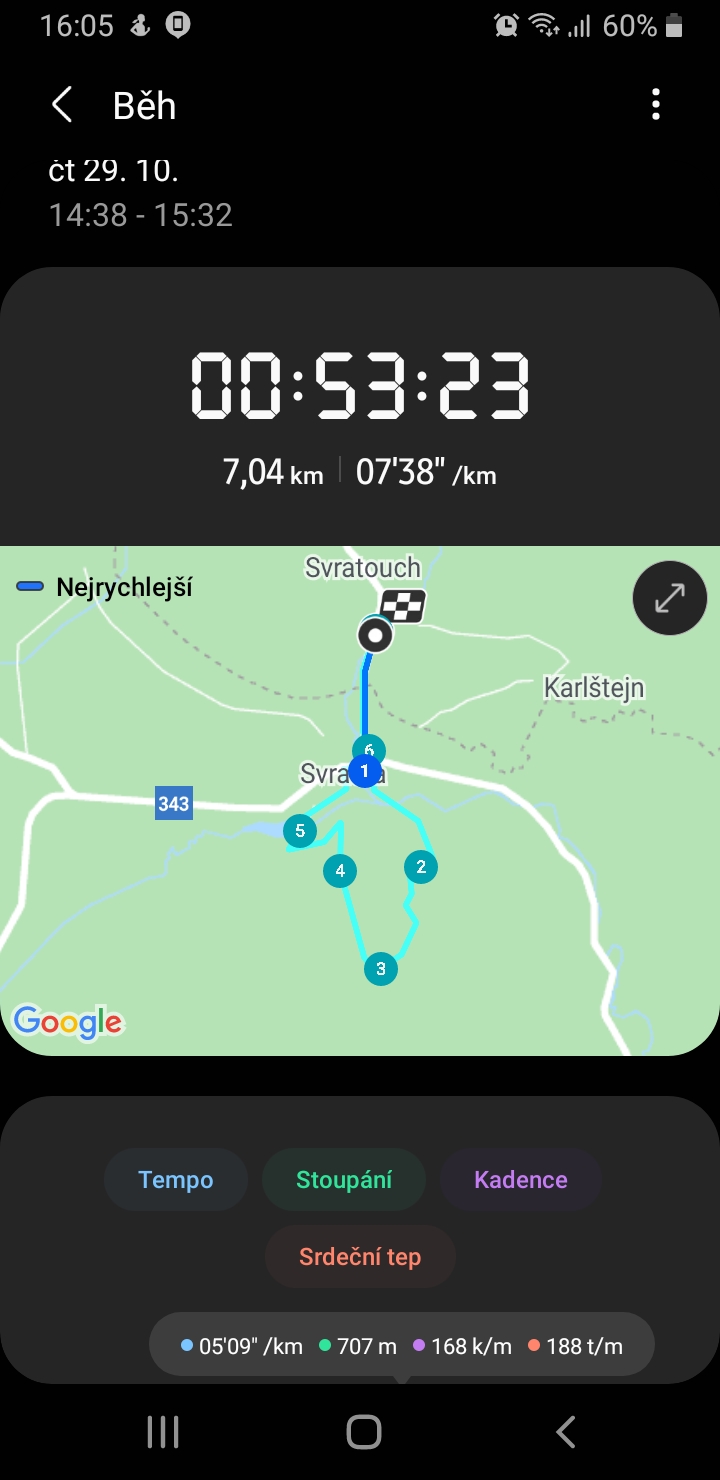Open the three-dot overflow menu

pos(656,104)
